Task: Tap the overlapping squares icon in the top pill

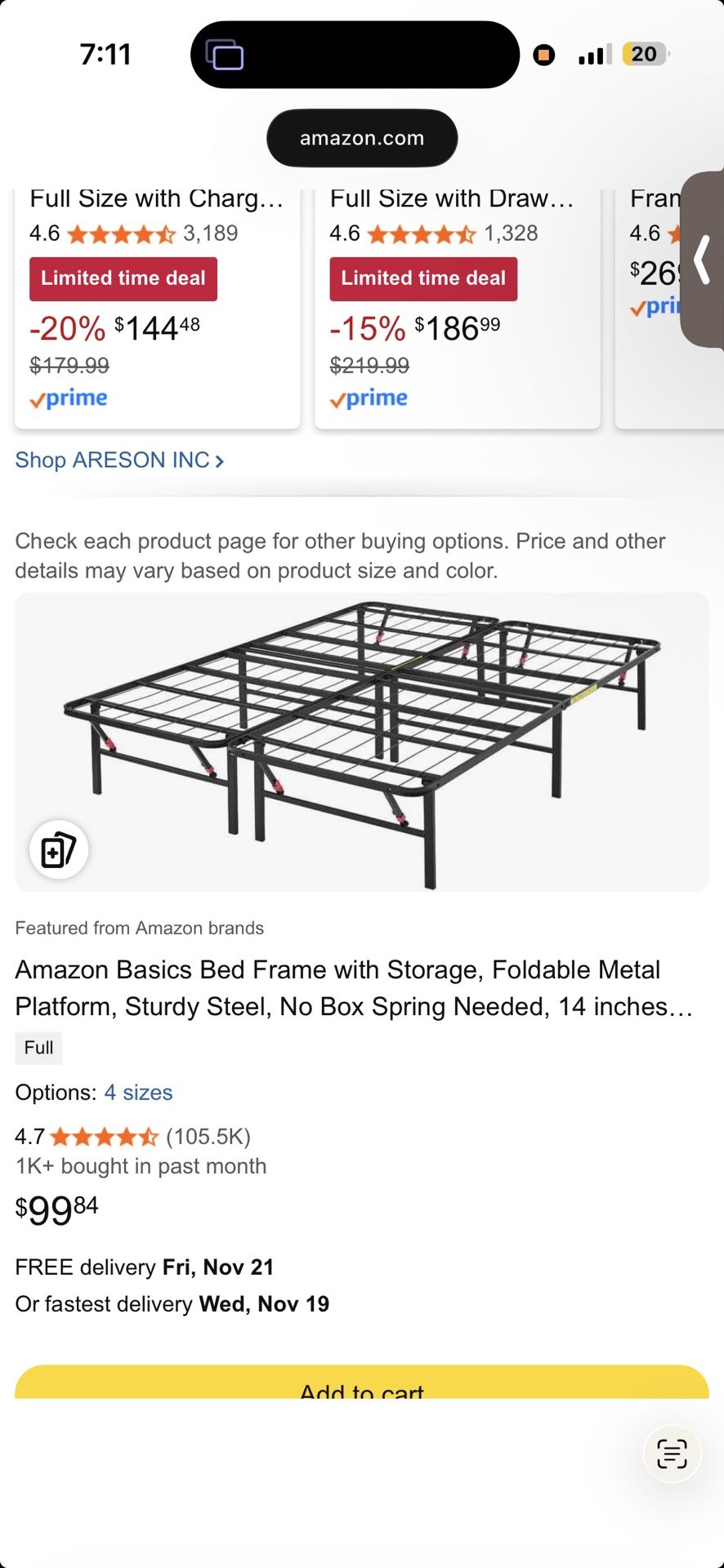Action: click(225, 54)
